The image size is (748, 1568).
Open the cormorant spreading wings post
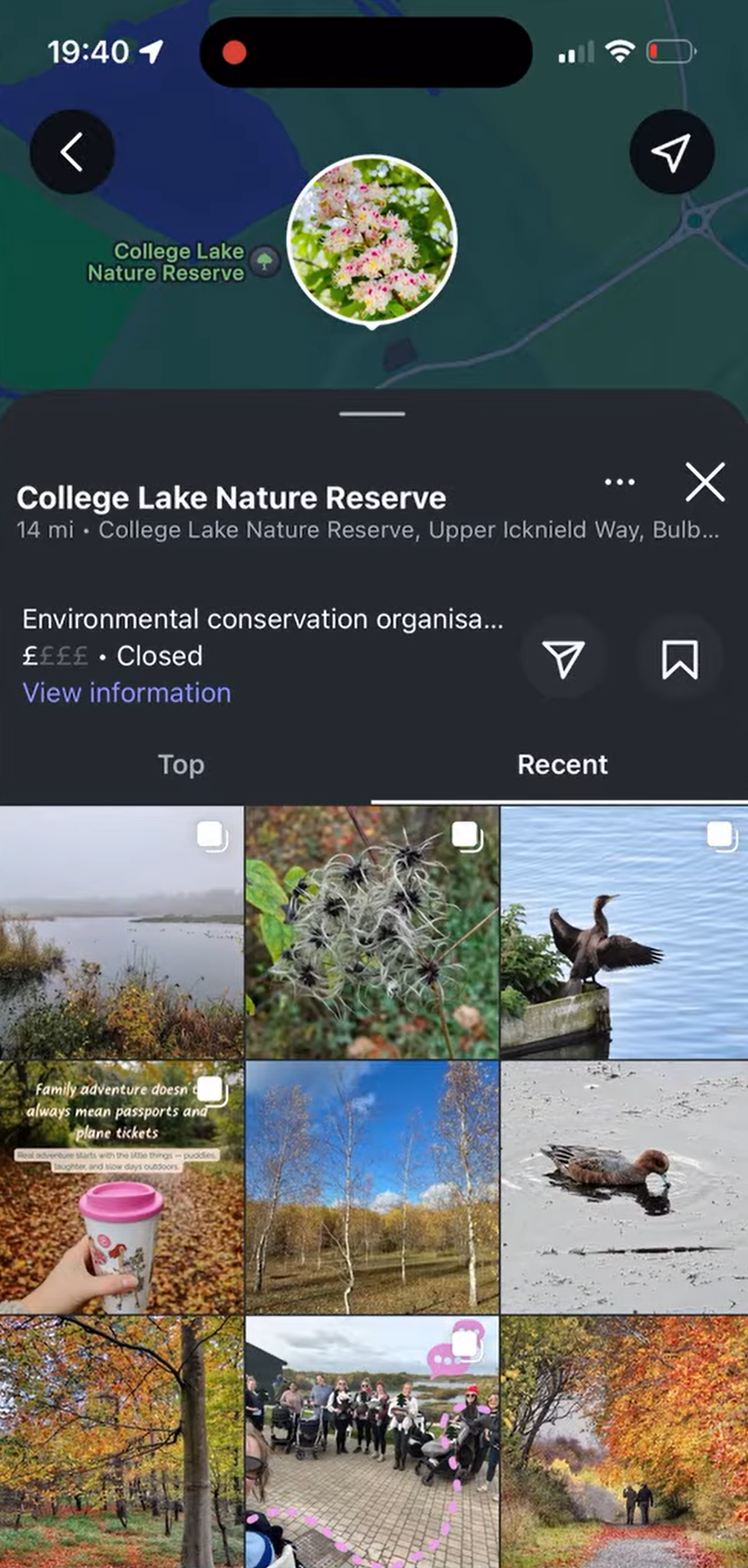coord(624,932)
